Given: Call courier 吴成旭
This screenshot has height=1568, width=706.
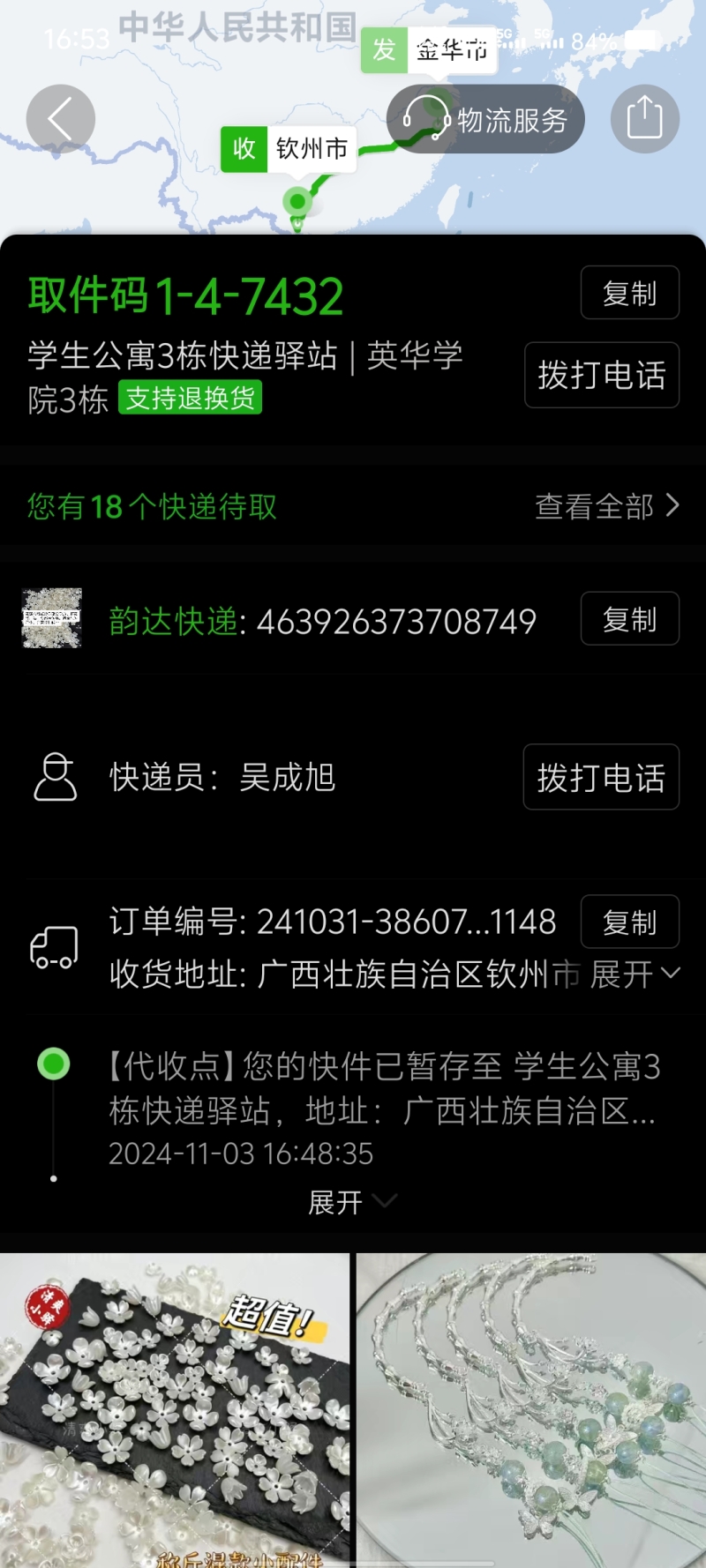Looking at the screenshot, I should (x=601, y=777).
